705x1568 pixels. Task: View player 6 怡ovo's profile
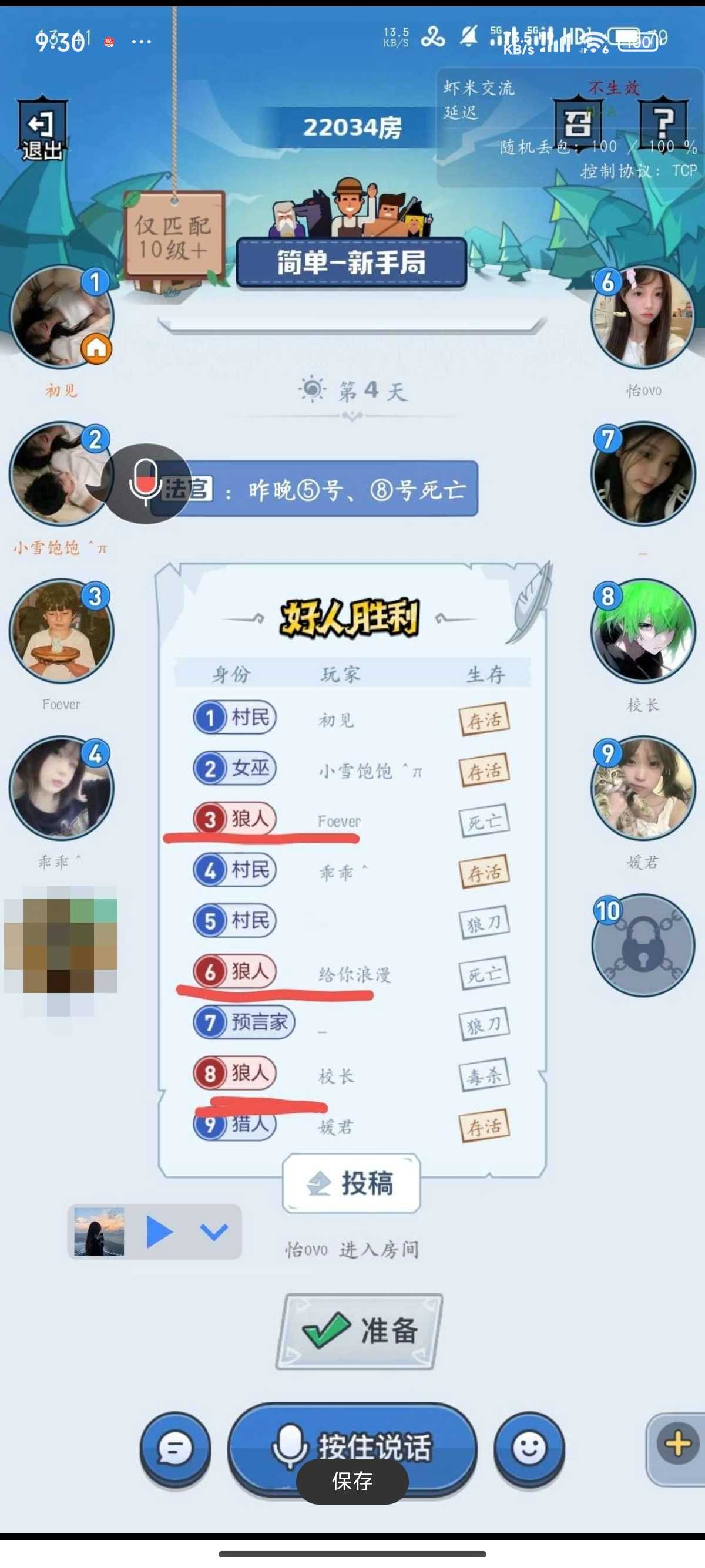tap(643, 318)
